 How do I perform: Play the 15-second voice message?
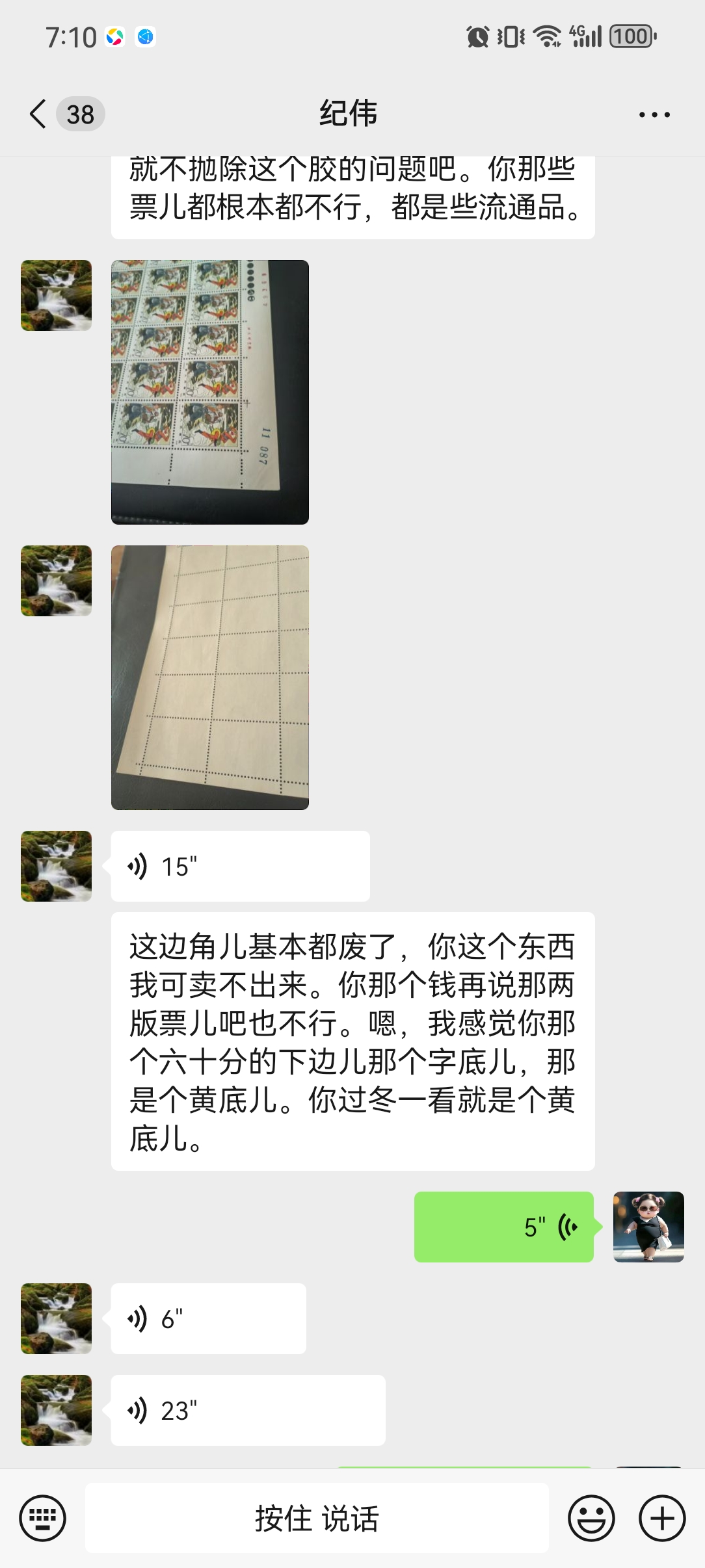241,866
